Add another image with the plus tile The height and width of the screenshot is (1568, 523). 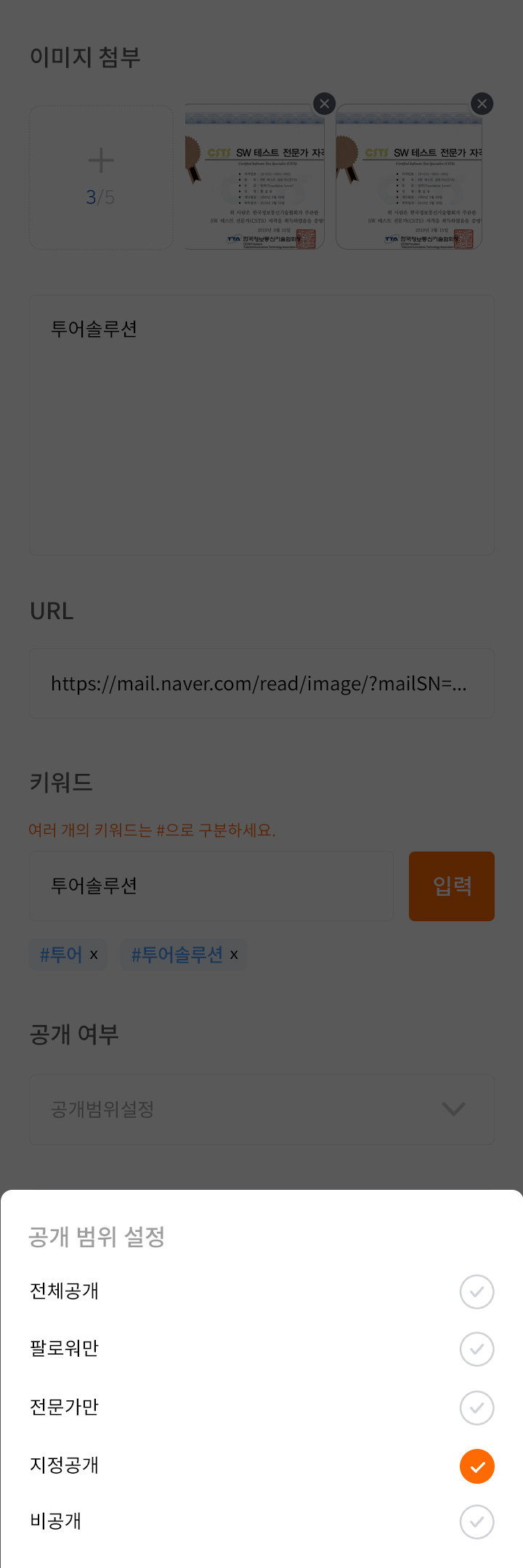101,177
